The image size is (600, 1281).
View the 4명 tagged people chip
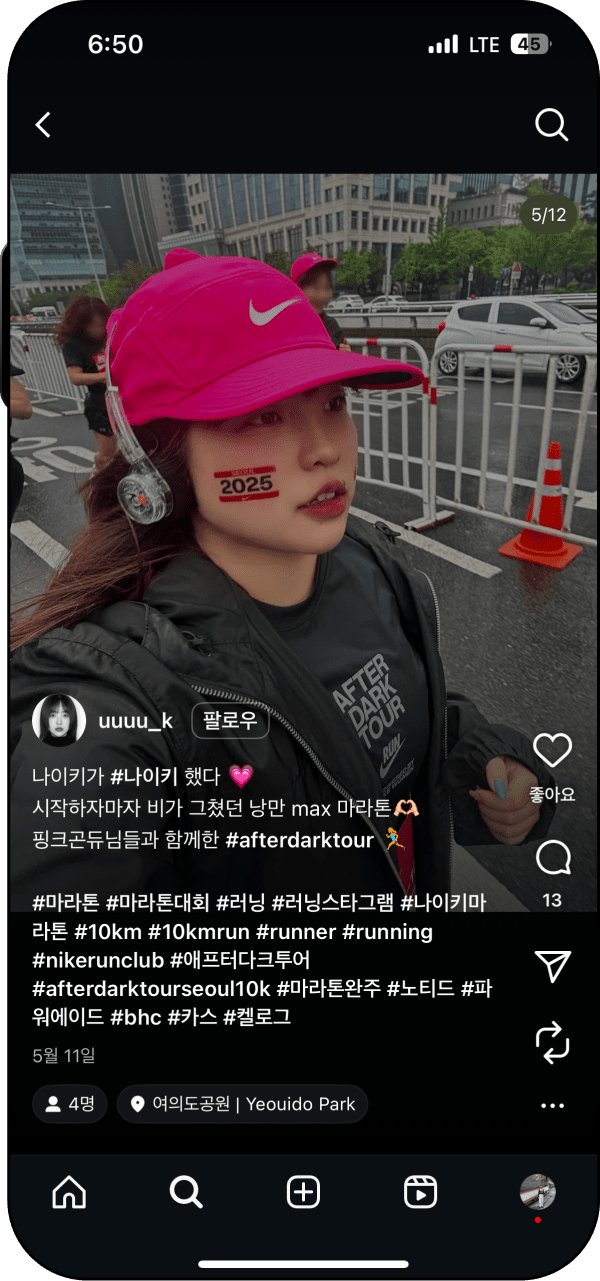click(70, 1104)
